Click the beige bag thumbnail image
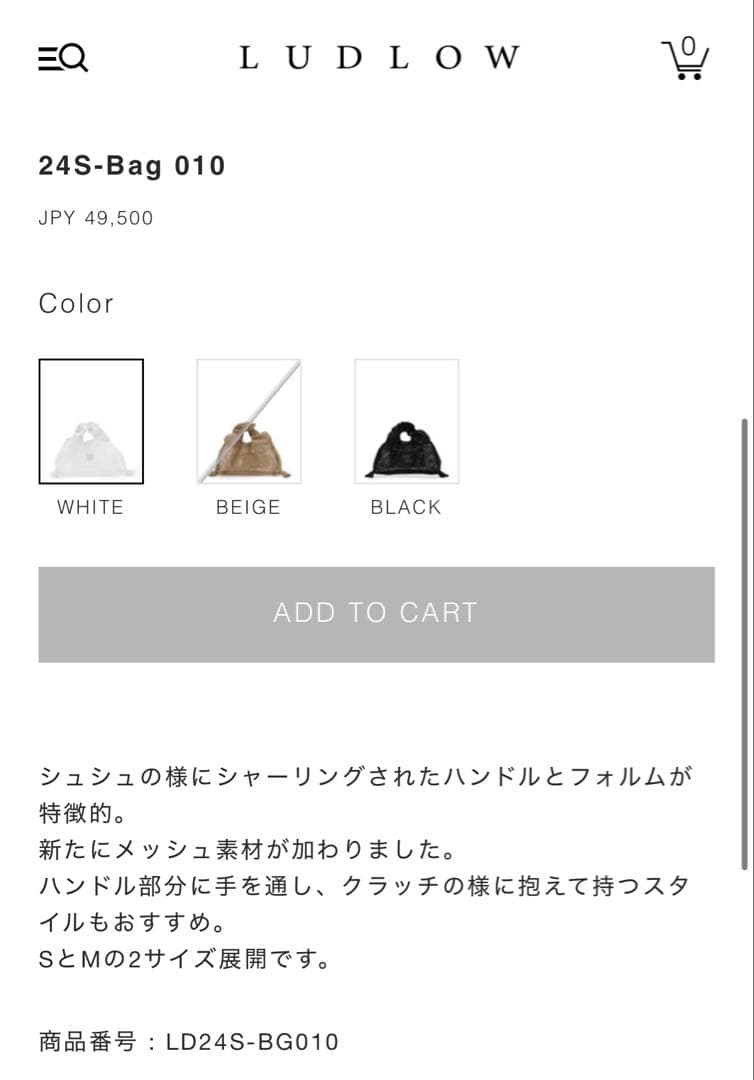The height and width of the screenshot is (1080, 754). click(x=248, y=421)
